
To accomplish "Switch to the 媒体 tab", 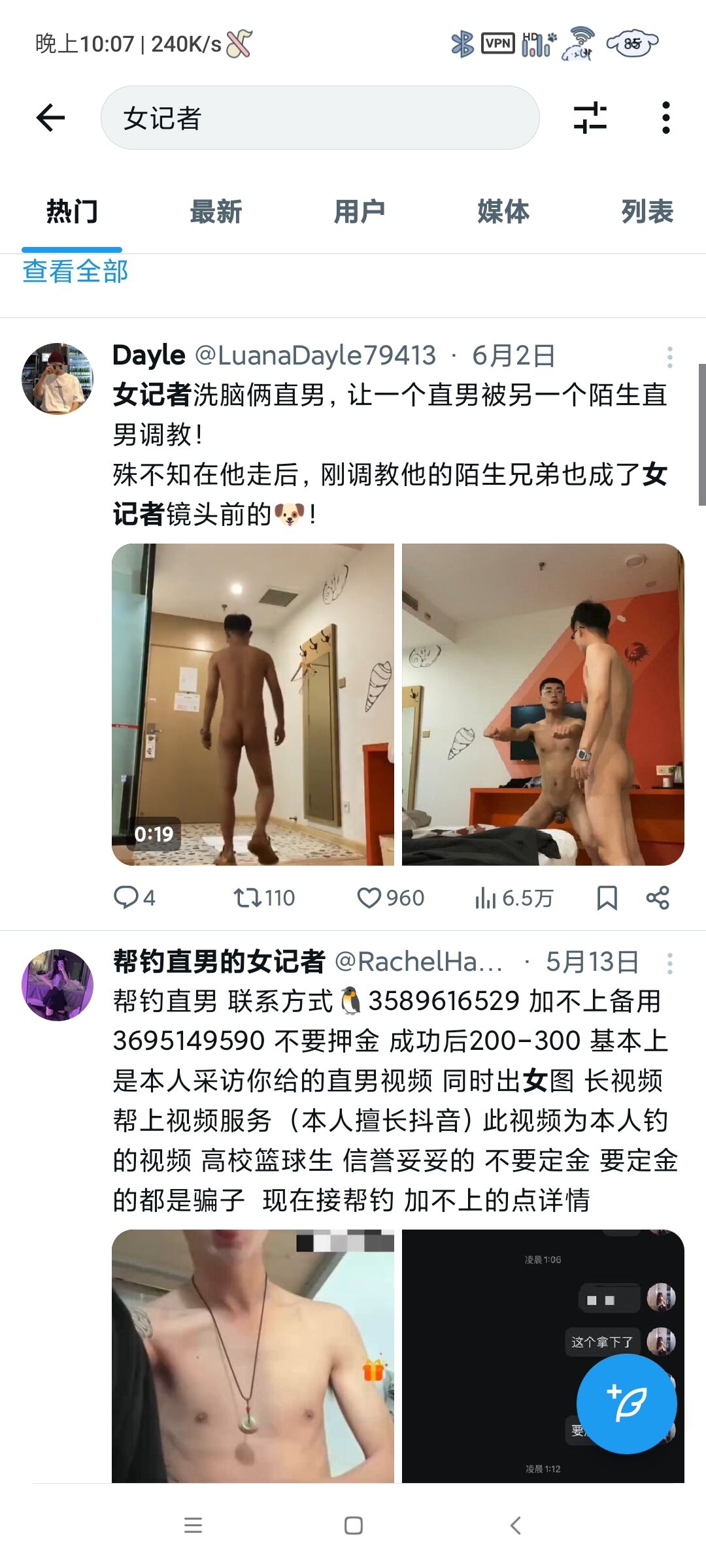I will [503, 212].
